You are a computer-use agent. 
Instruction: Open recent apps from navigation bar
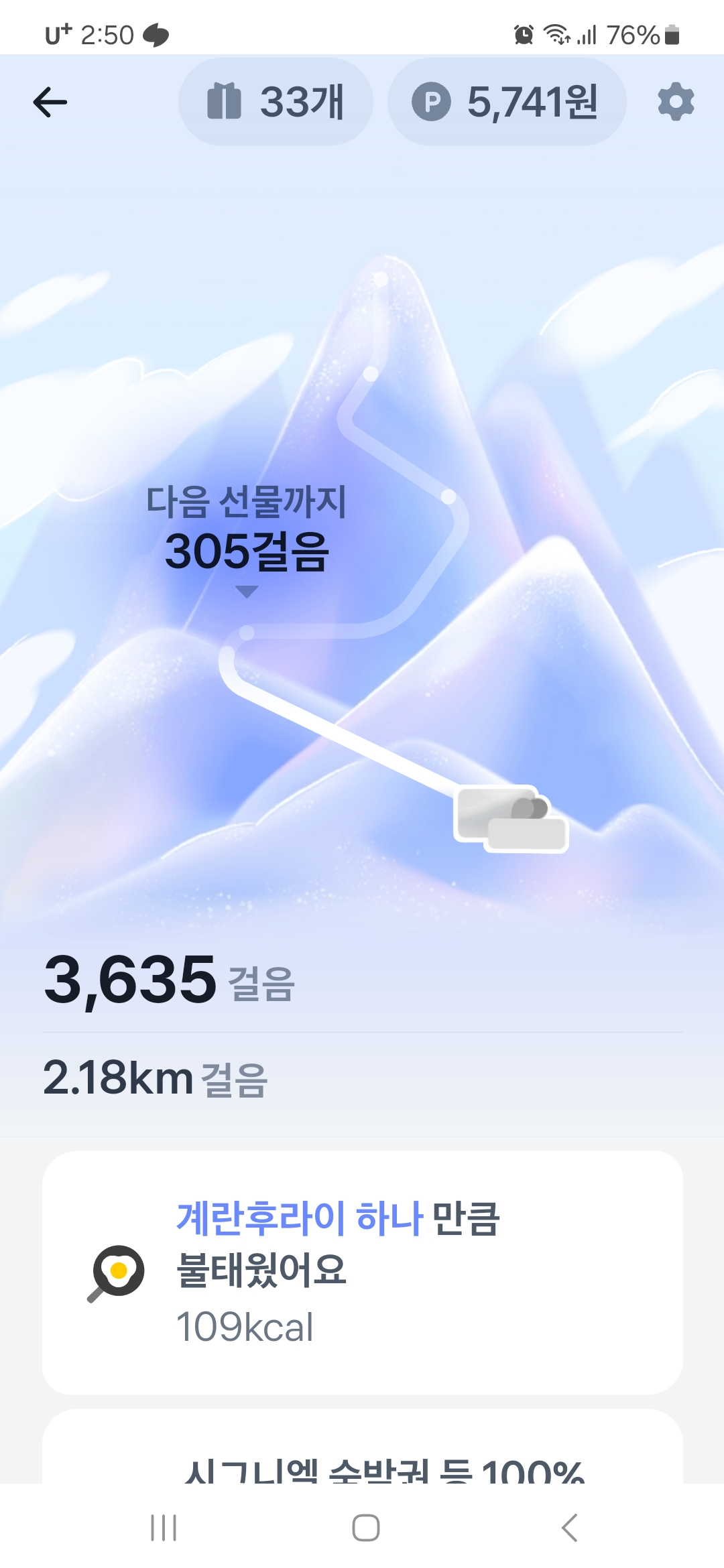tap(164, 1527)
